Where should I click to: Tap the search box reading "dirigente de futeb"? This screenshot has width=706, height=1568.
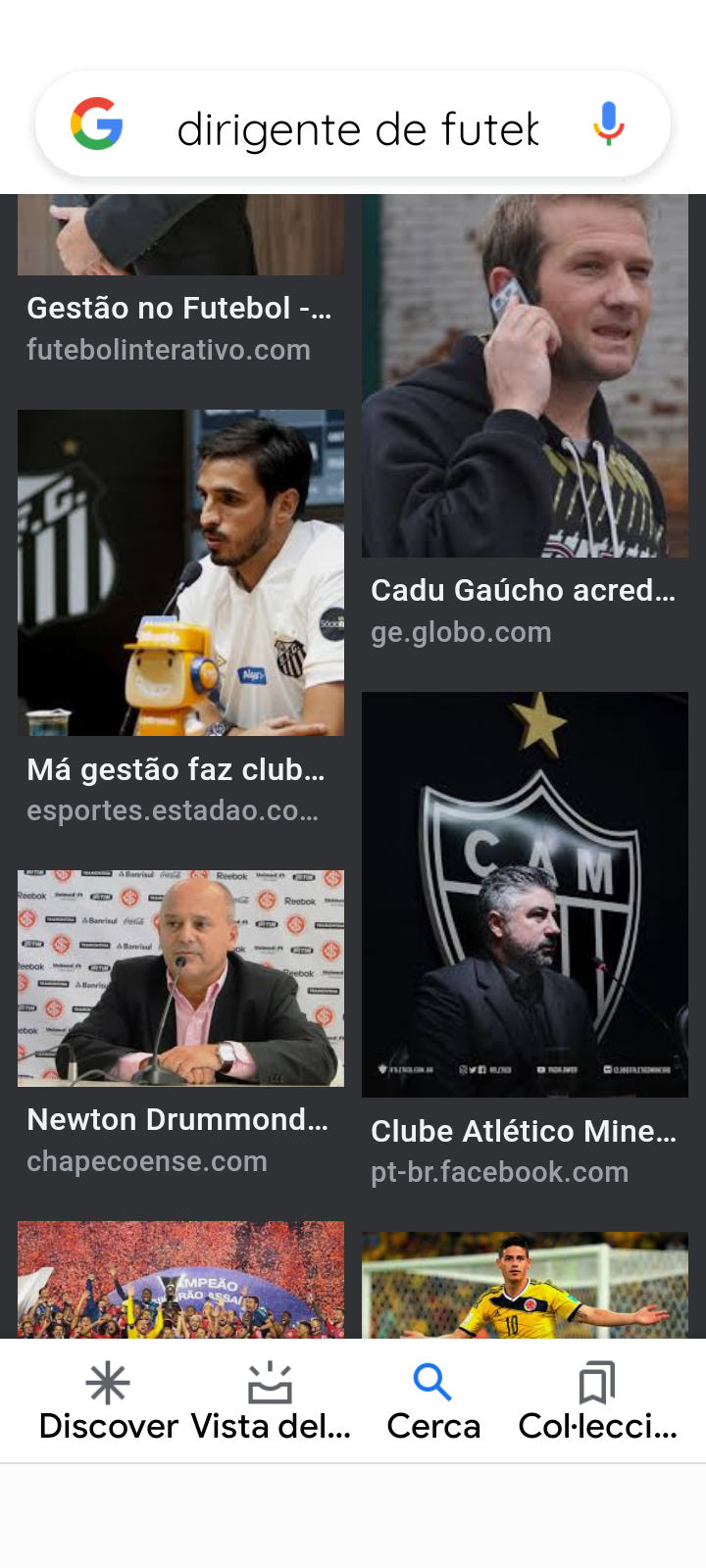click(x=358, y=128)
